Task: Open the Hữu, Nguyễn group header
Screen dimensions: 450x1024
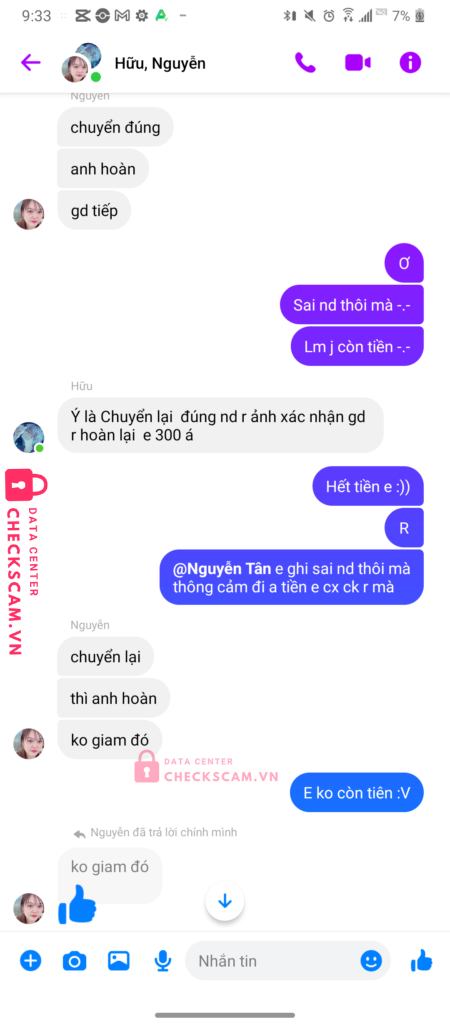Action: pos(159,63)
